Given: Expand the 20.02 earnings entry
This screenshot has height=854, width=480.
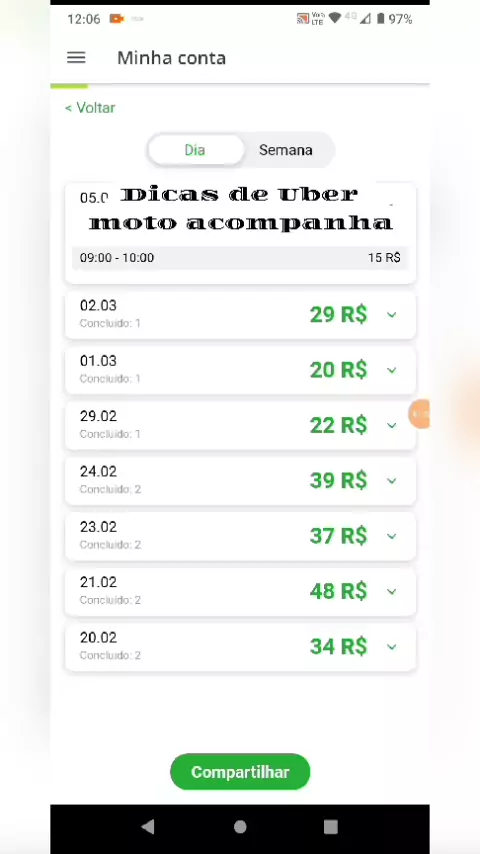Looking at the screenshot, I should (240, 647).
